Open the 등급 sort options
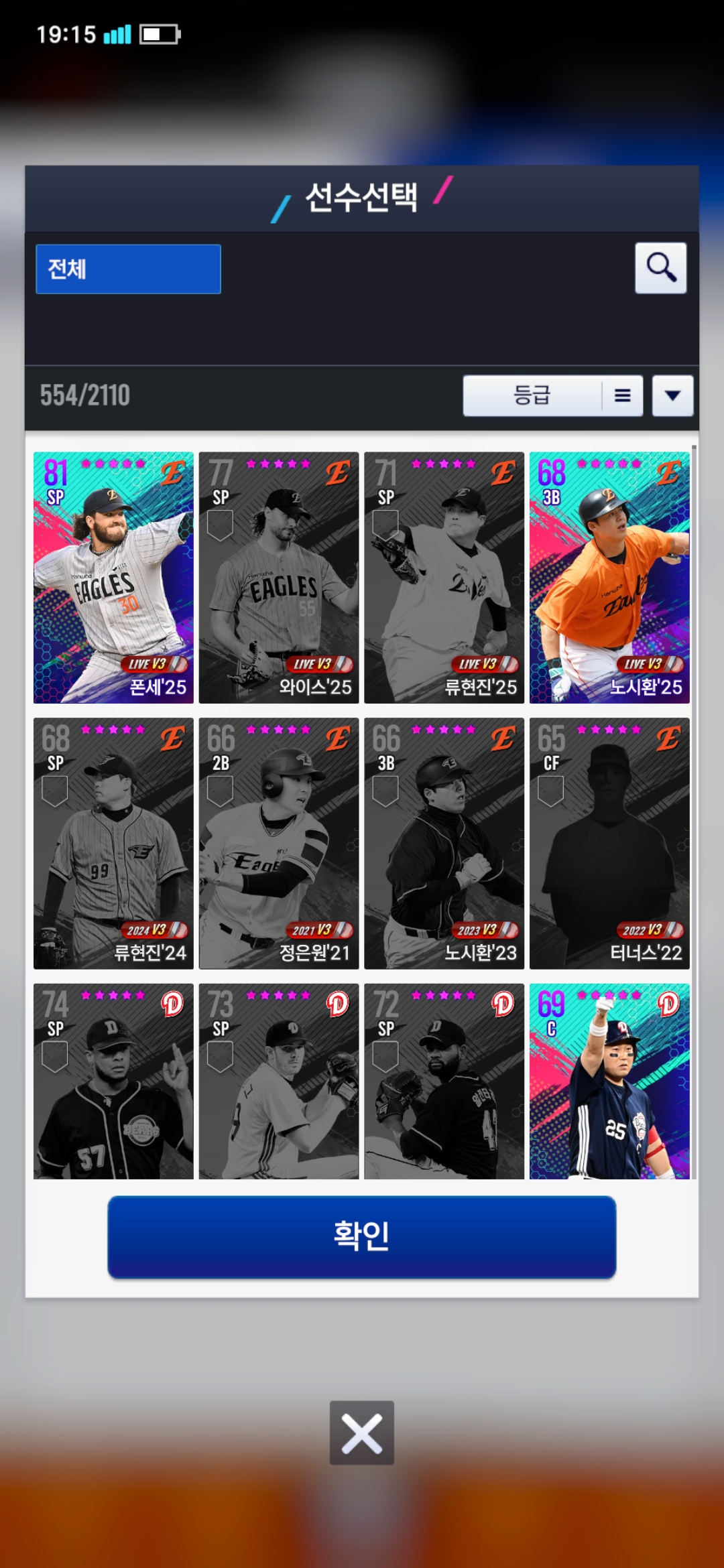Image resolution: width=724 pixels, height=1568 pixels. [x=552, y=395]
